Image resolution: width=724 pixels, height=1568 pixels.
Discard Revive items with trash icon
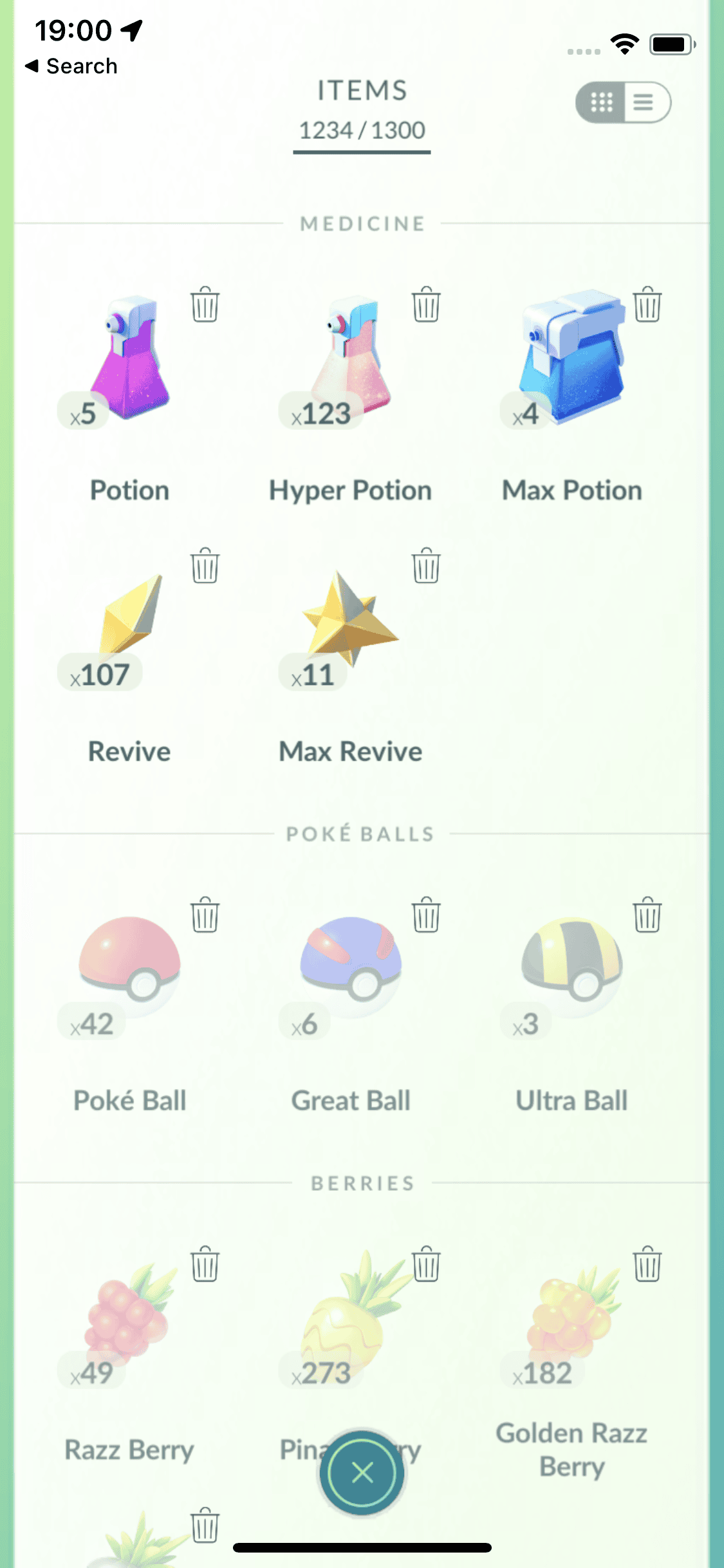(x=205, y=565)
